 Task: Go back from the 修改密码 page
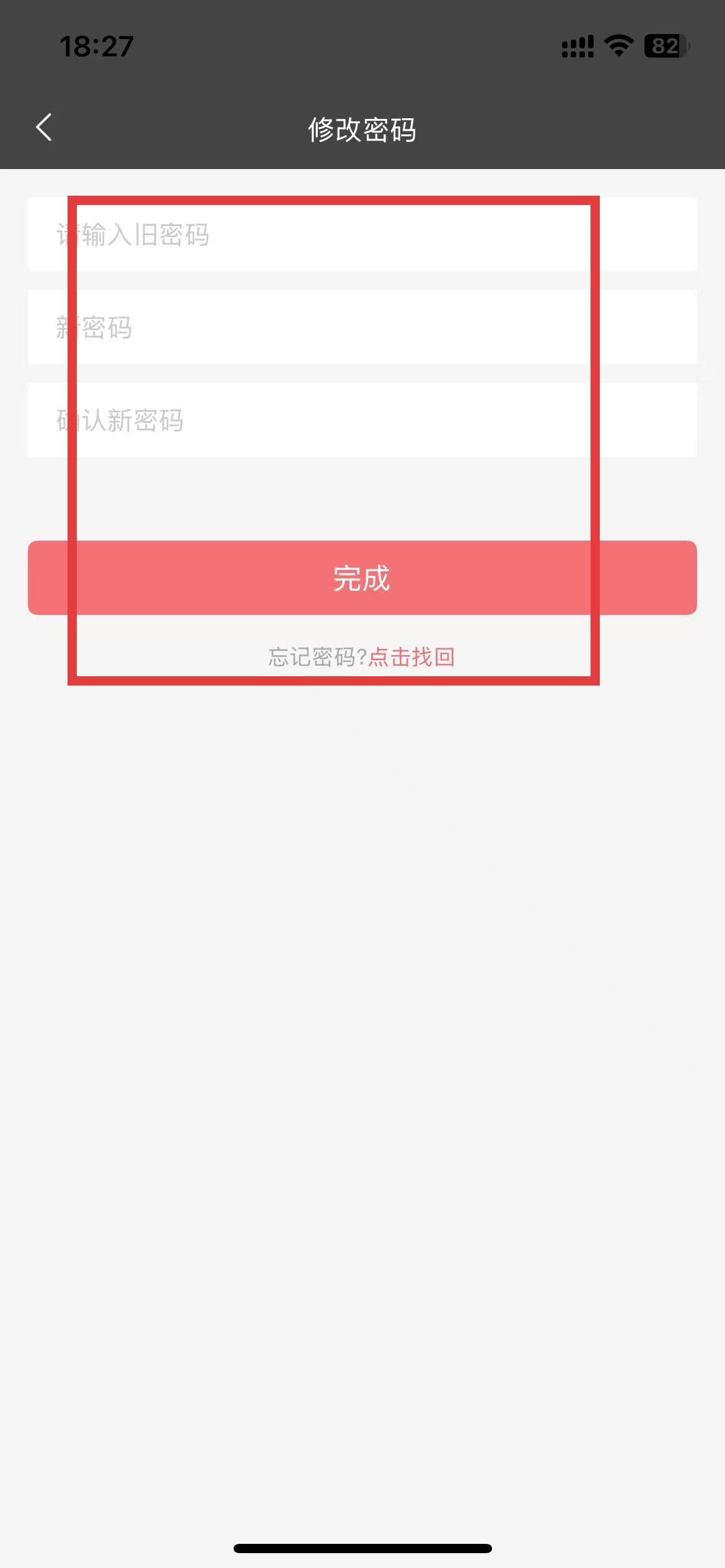(x=44, y=128)
